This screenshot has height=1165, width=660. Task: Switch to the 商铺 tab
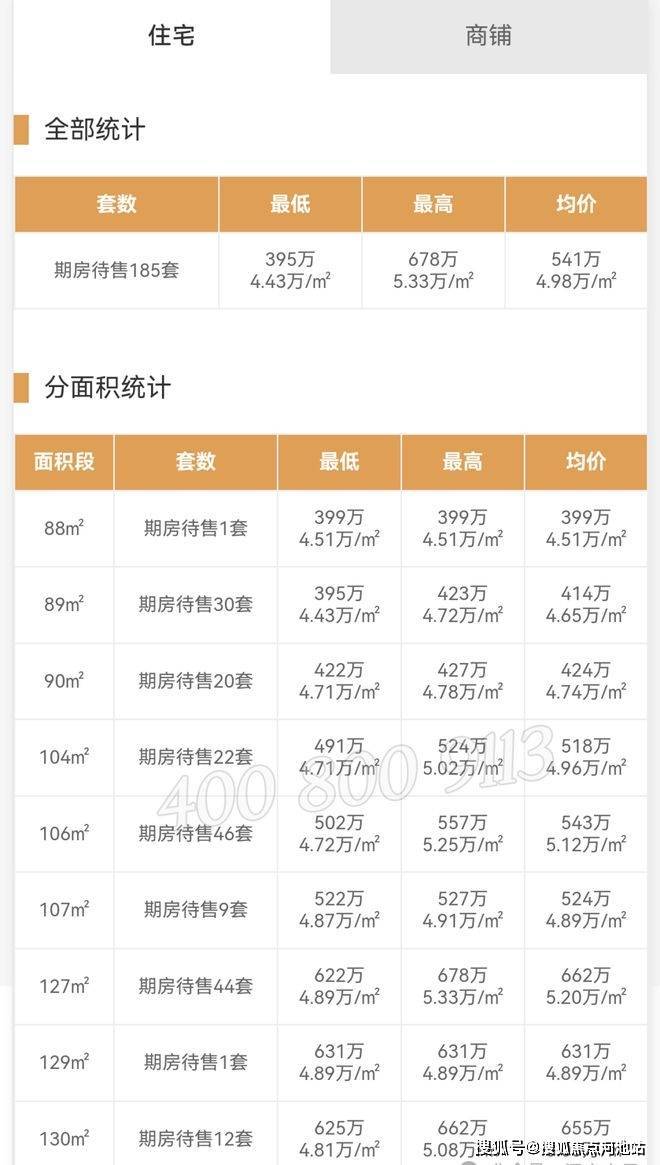[489, 37]
